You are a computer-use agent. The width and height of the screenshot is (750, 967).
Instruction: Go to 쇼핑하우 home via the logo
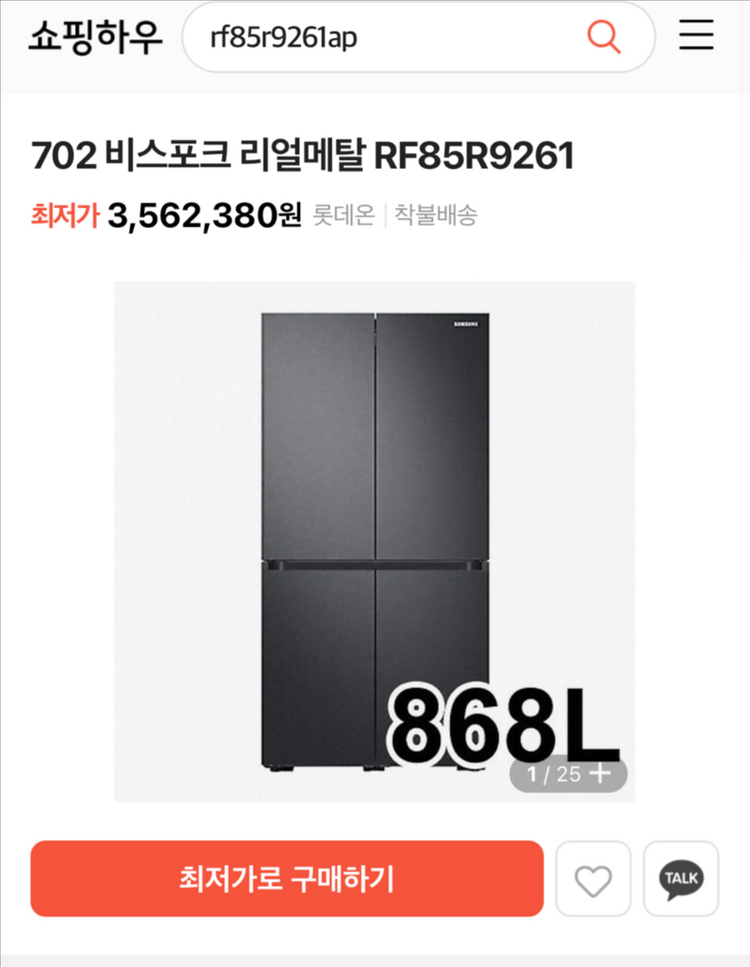click(94, 37)
